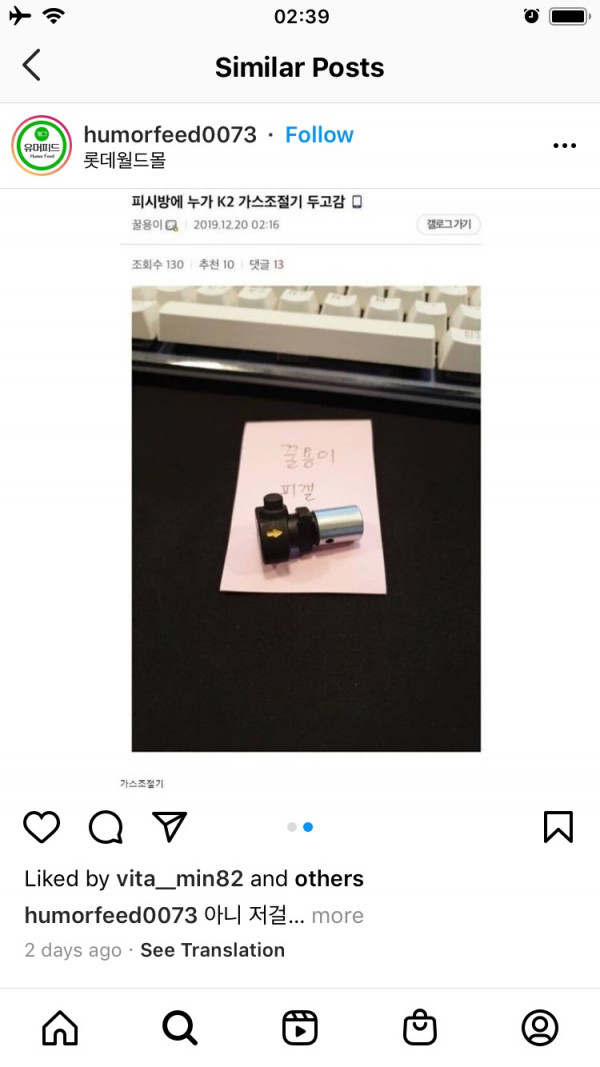Share the post via paper plane icon
The width and height of the screenshot is (600, 1067).
pyautogui.click(x=170, y=826)
